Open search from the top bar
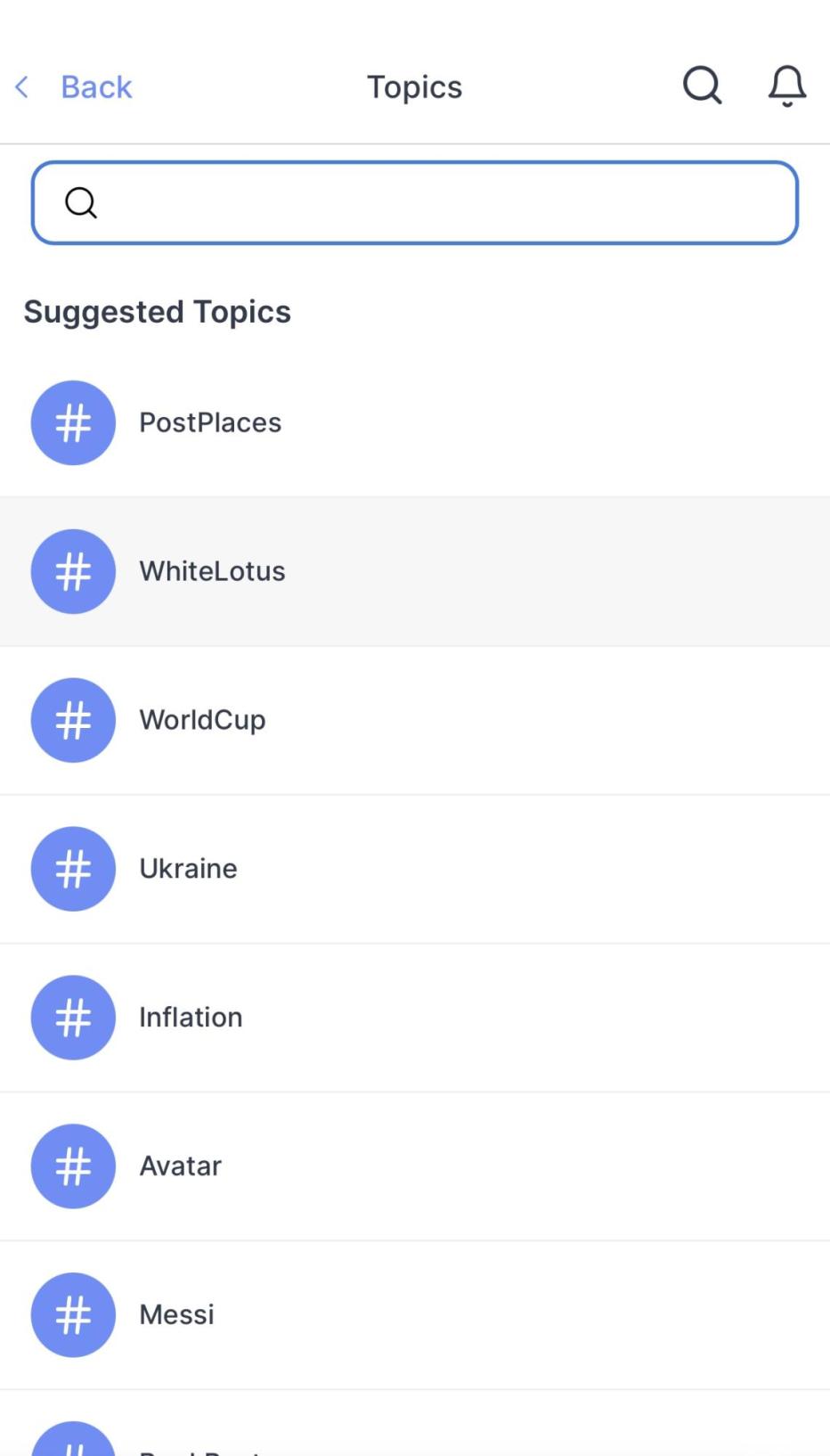This screenshot has height=1456, width=830. [x=702, y=86]
